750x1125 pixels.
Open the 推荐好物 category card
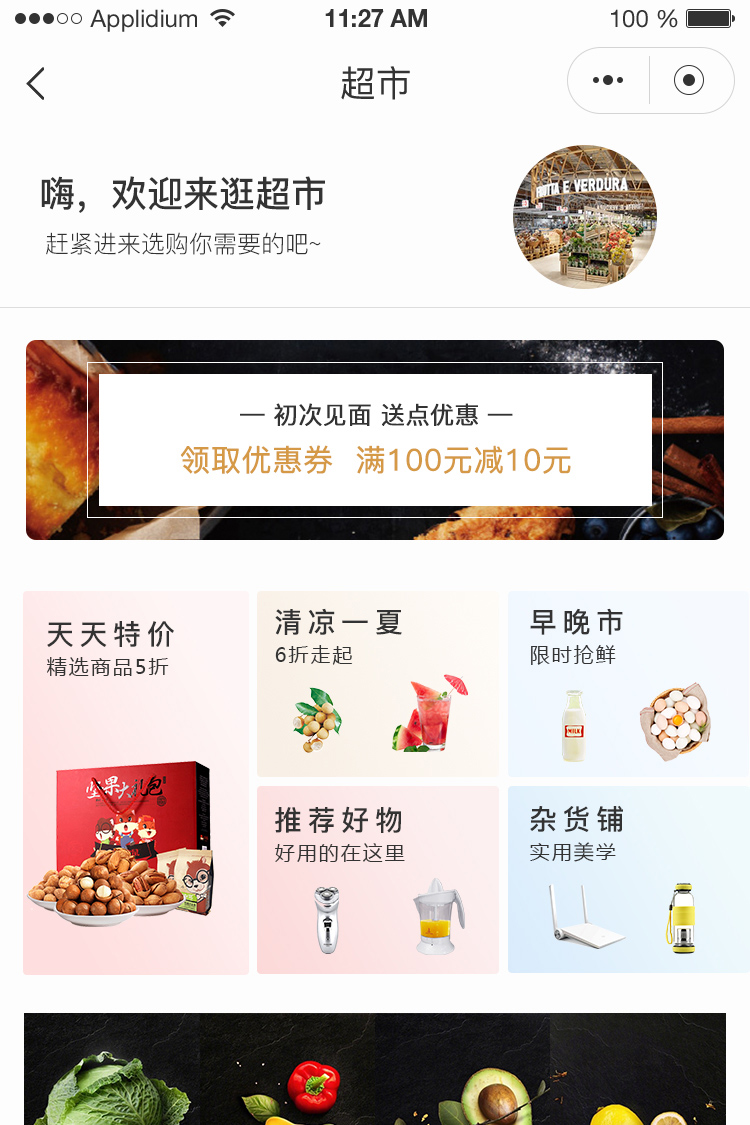[x=378, y=879]
